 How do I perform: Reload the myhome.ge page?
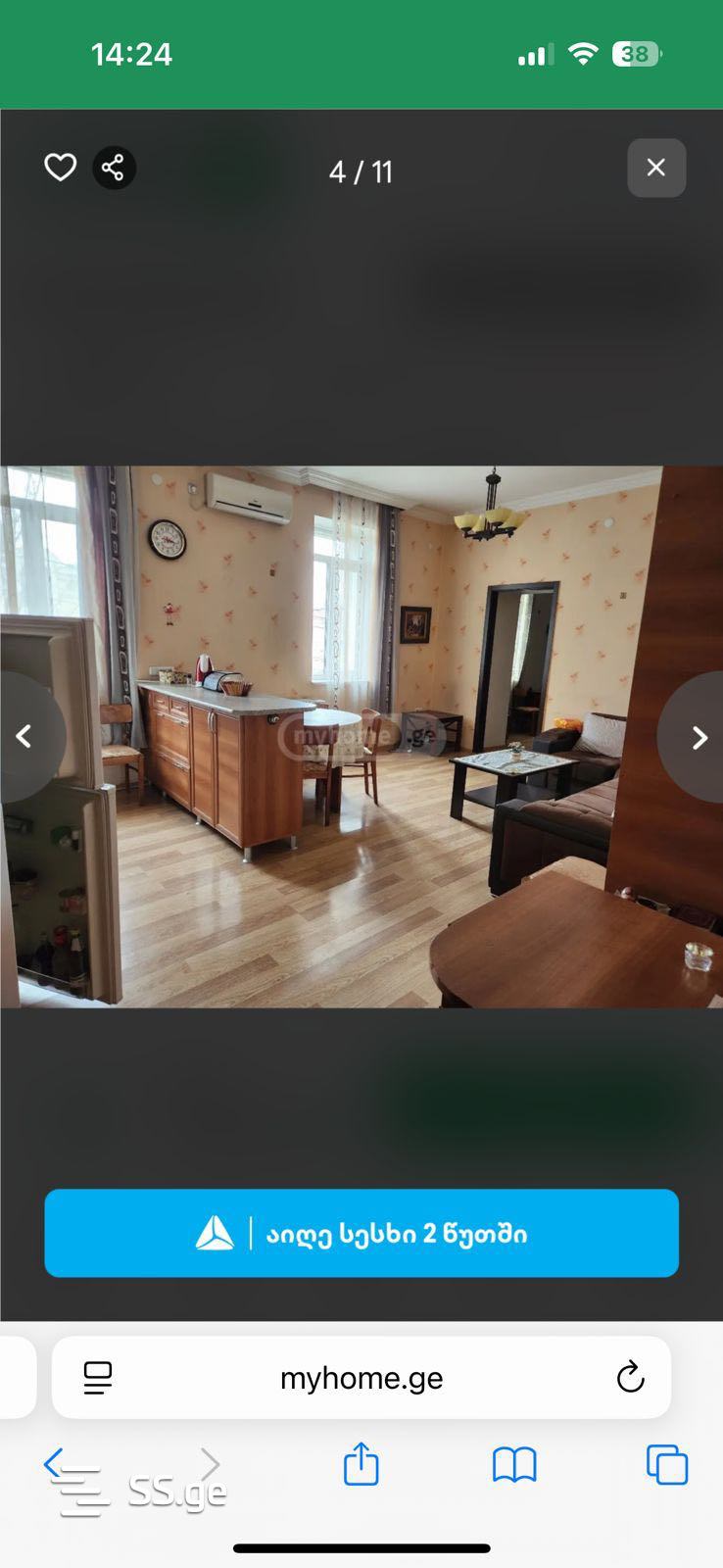pyautogui.click(x=630, y=1378)
